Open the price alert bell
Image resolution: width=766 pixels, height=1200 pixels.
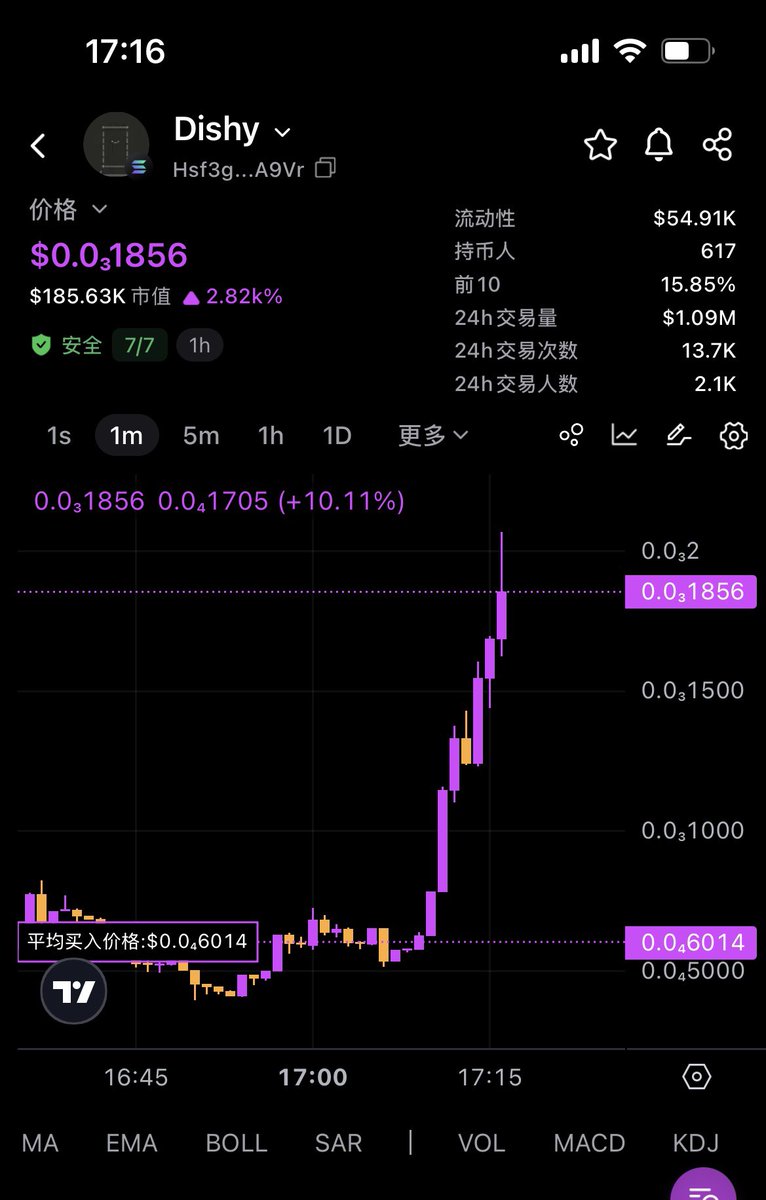(659, 145)
